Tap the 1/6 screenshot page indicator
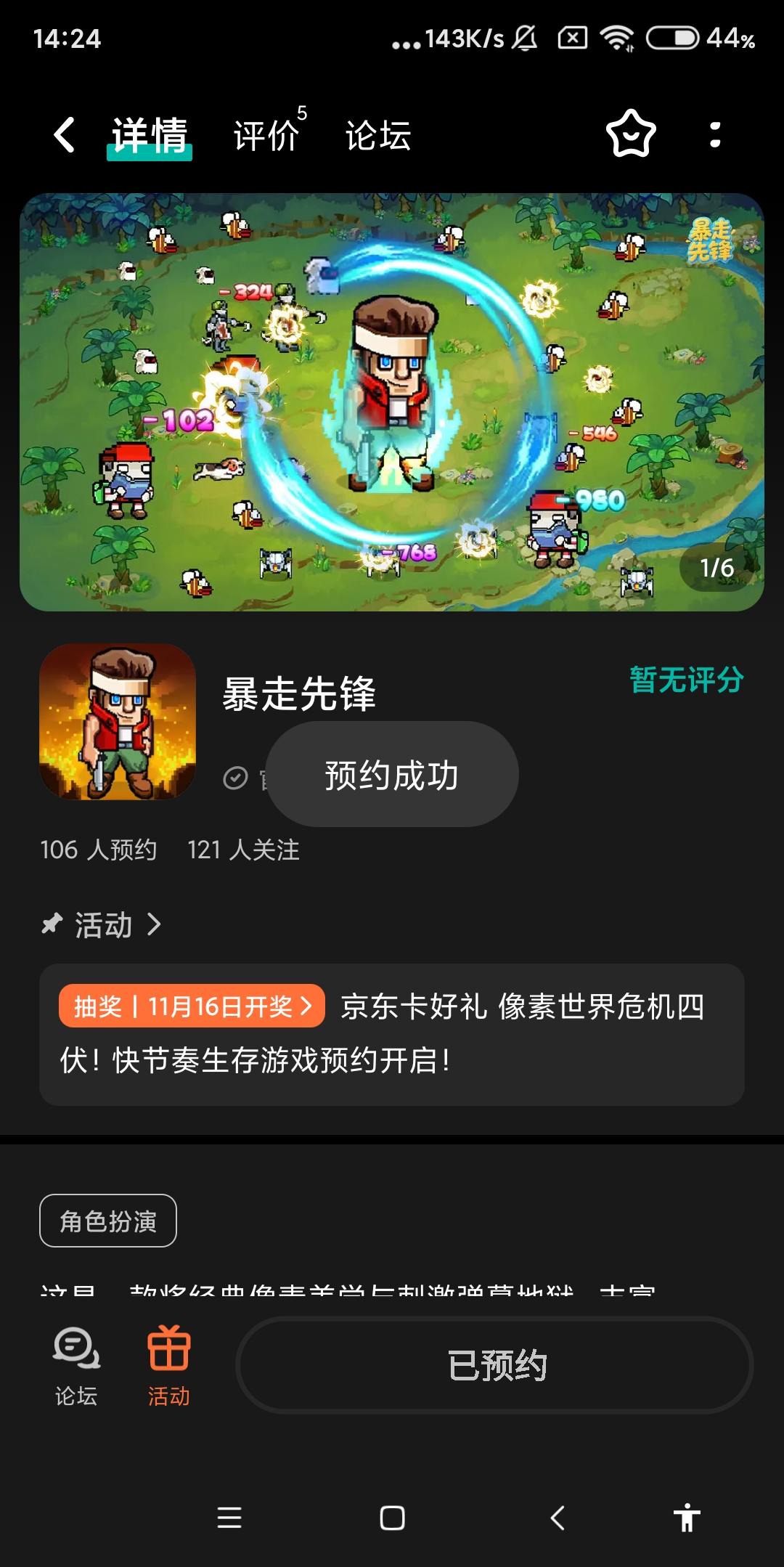 pyautogui.click(x=715, y=569)
